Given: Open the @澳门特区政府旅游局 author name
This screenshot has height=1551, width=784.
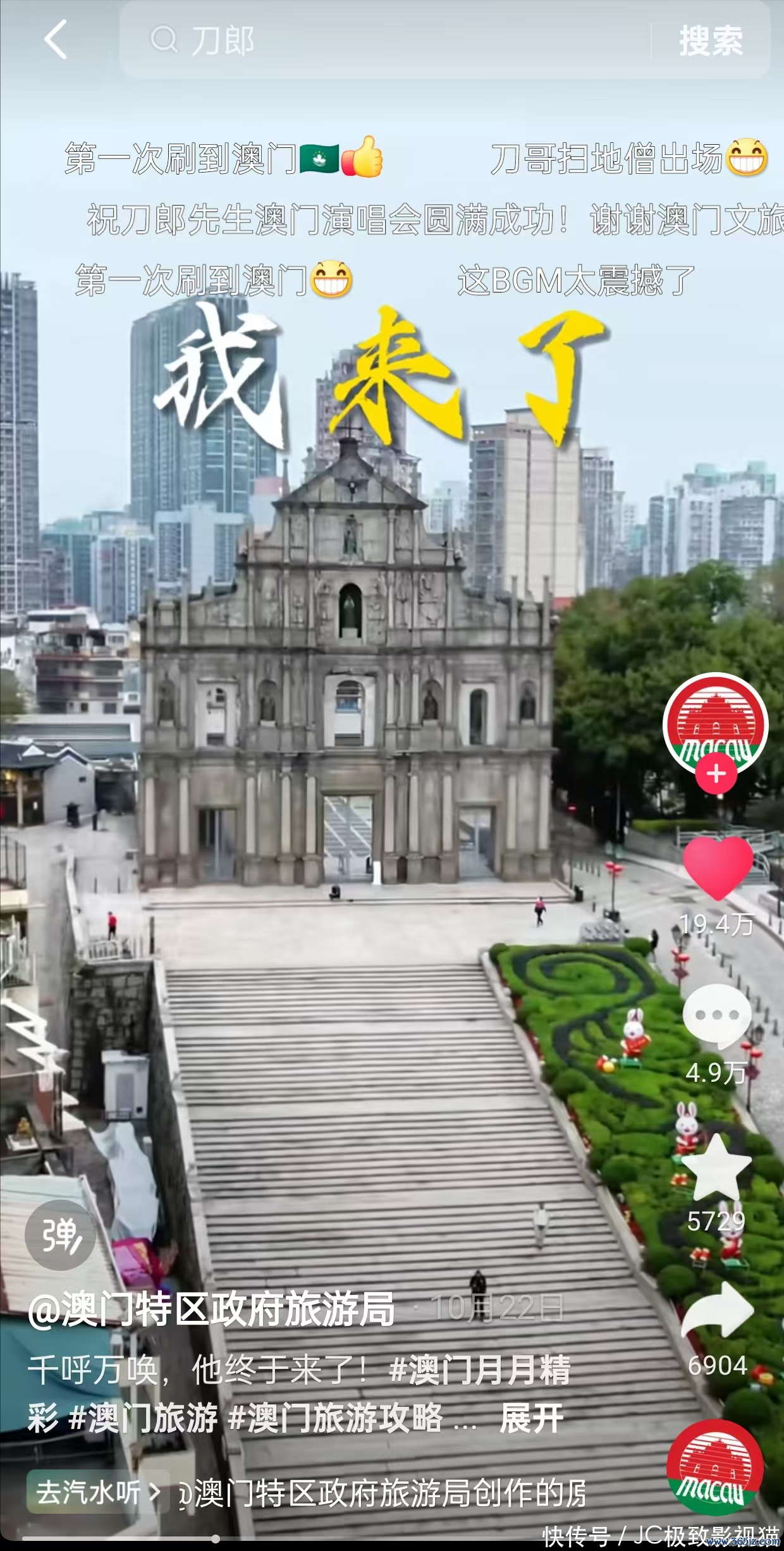Looking at the screenshot, I should pos(211,1309).
